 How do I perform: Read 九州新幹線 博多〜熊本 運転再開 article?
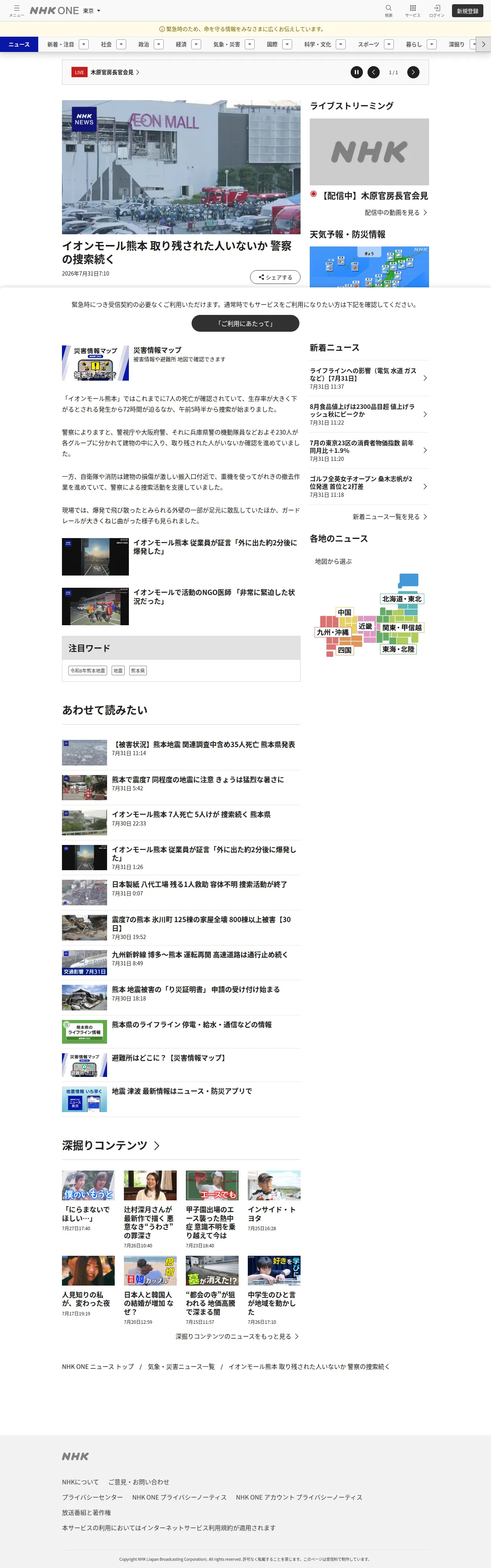pos(199,954)
